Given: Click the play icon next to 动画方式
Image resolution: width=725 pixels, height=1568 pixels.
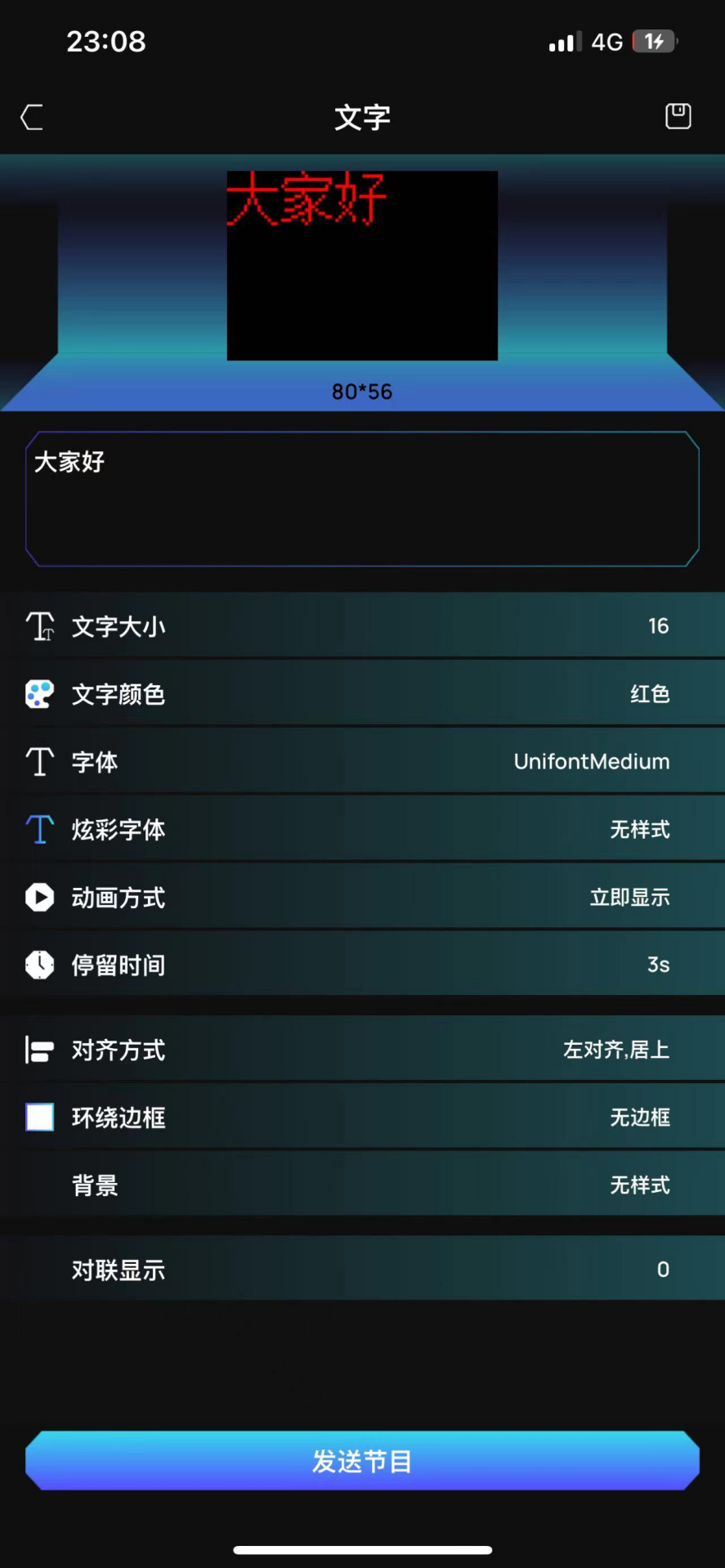Looking at the screenshot, I should (39, 897).
